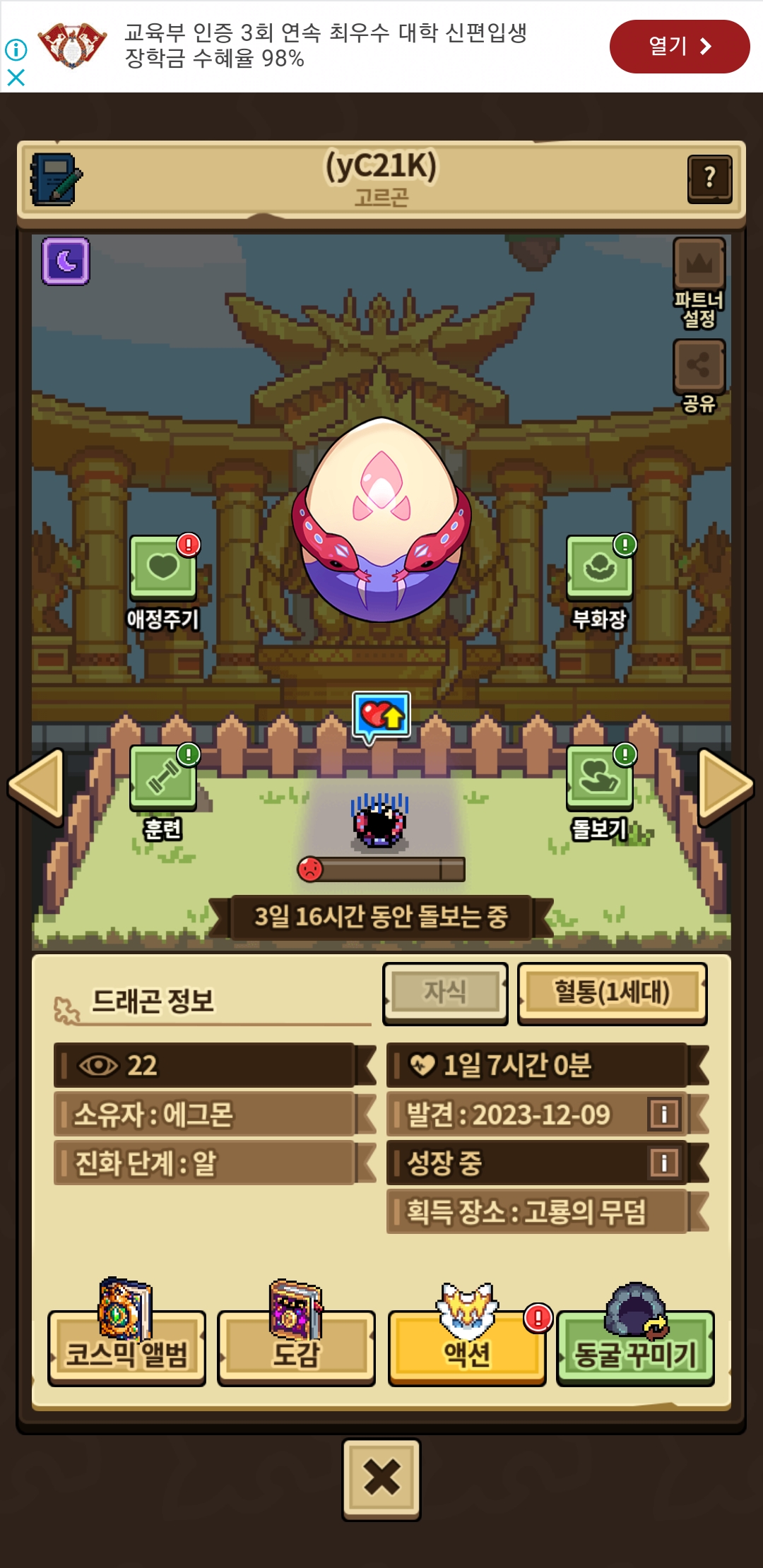Open the notebook edit icon
Viewport: 763px width, 1568px height.
(x=55, y=179)
